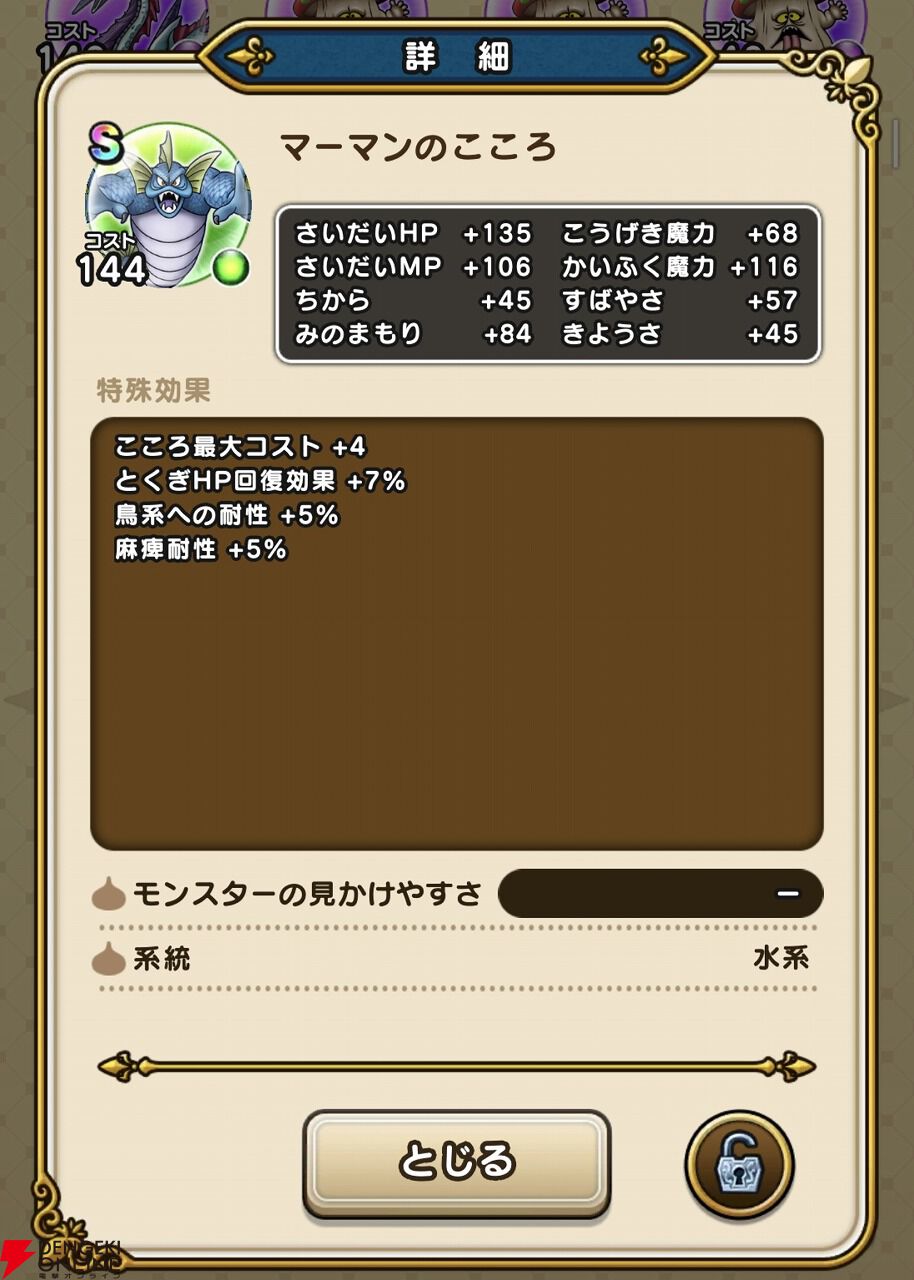This screenshot has height=1280, width=914.
Task: Close the detail dialog with とじる
Action: (x=456, y=1162)
